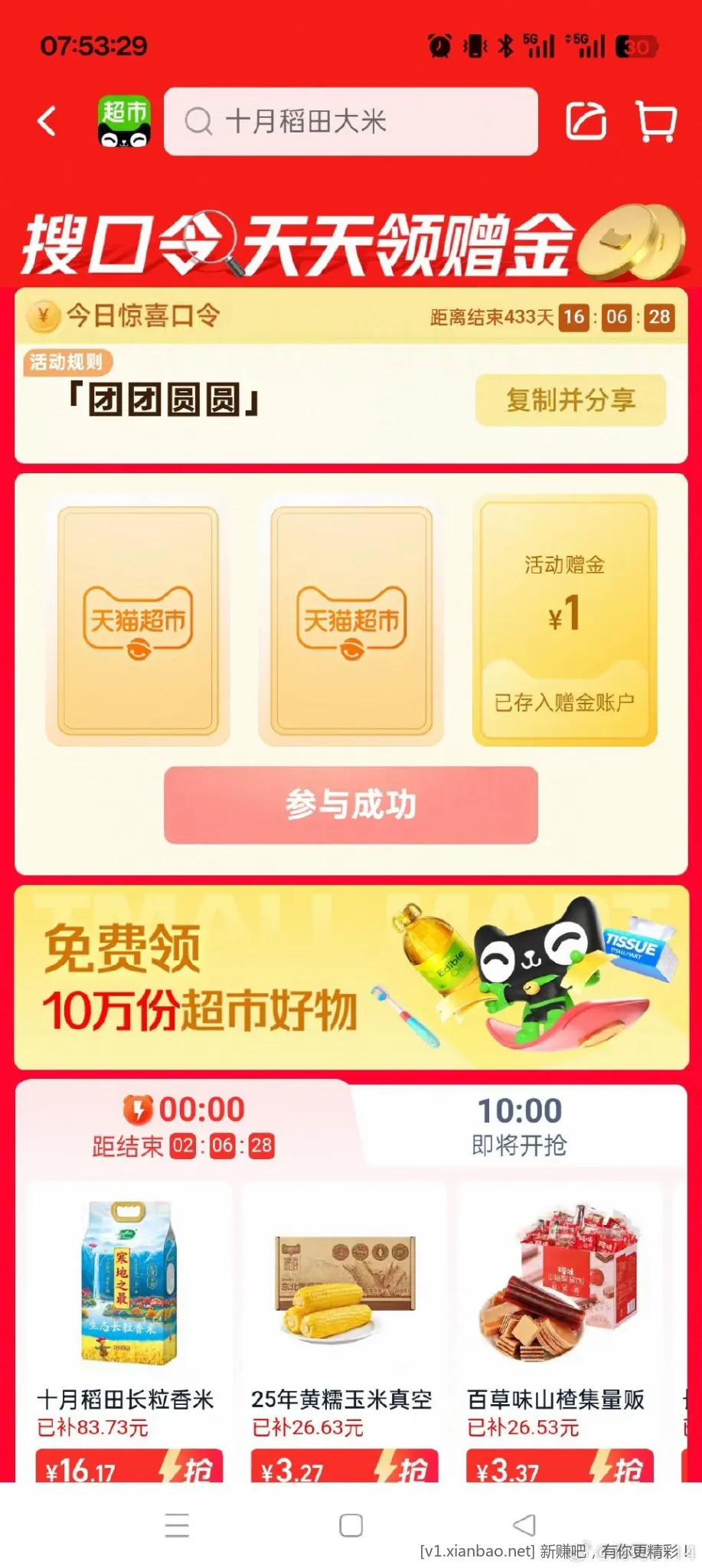The image size is (702, 1568).
Task: Open 免费领10万份超市好物 banner
Action: pos(351,978)
